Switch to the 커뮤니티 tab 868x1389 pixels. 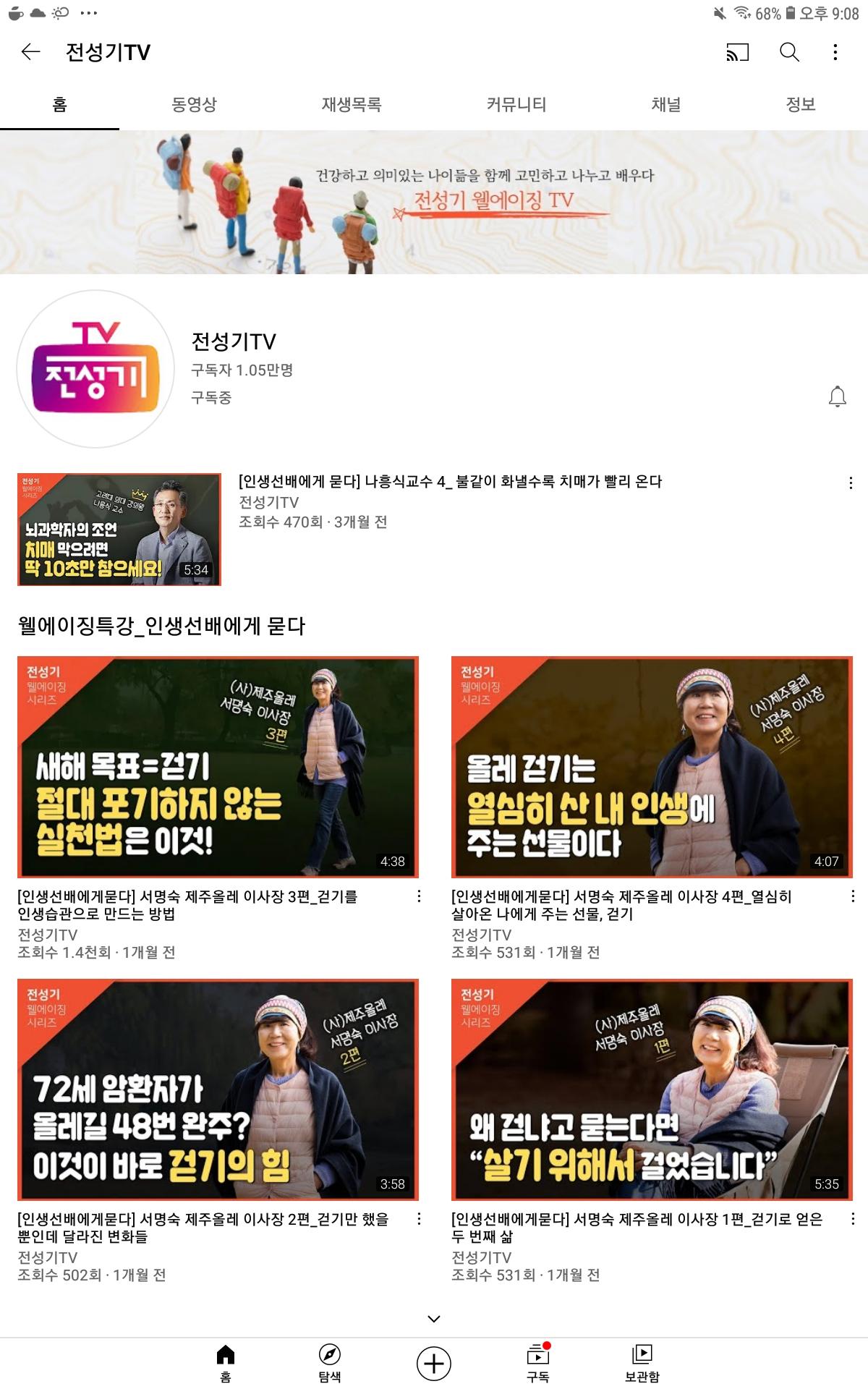[x=516, y=105]
